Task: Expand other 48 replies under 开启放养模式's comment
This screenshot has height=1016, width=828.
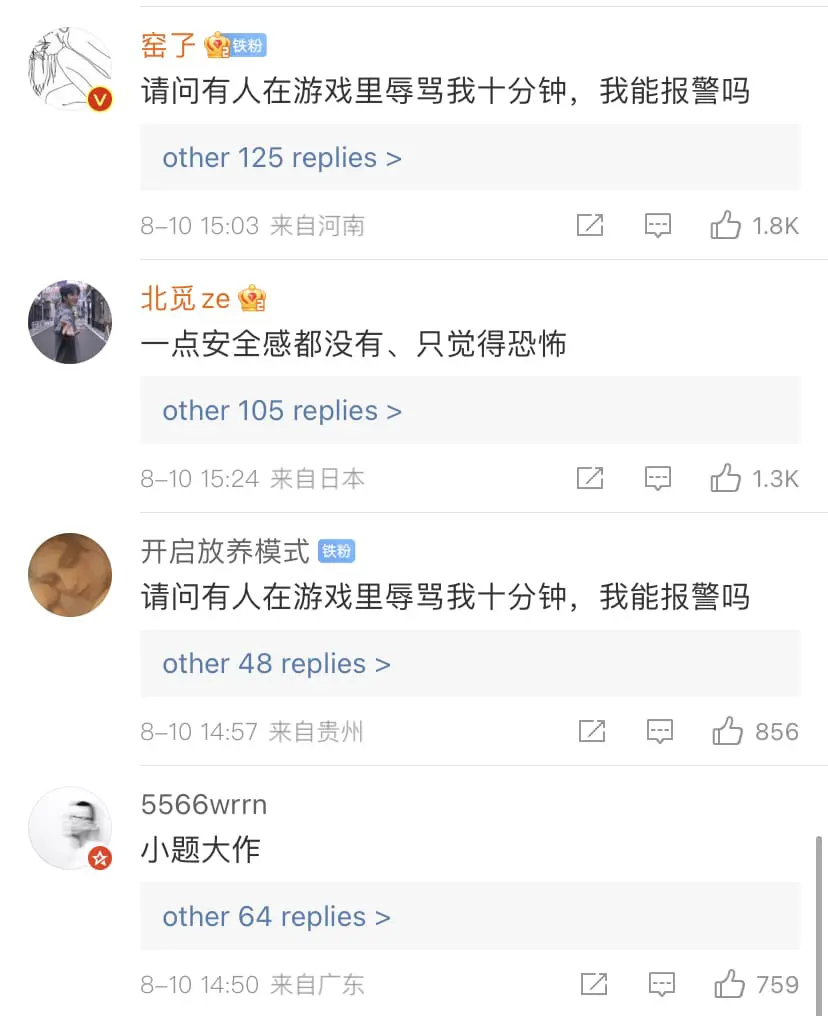Action: [276, 664]
